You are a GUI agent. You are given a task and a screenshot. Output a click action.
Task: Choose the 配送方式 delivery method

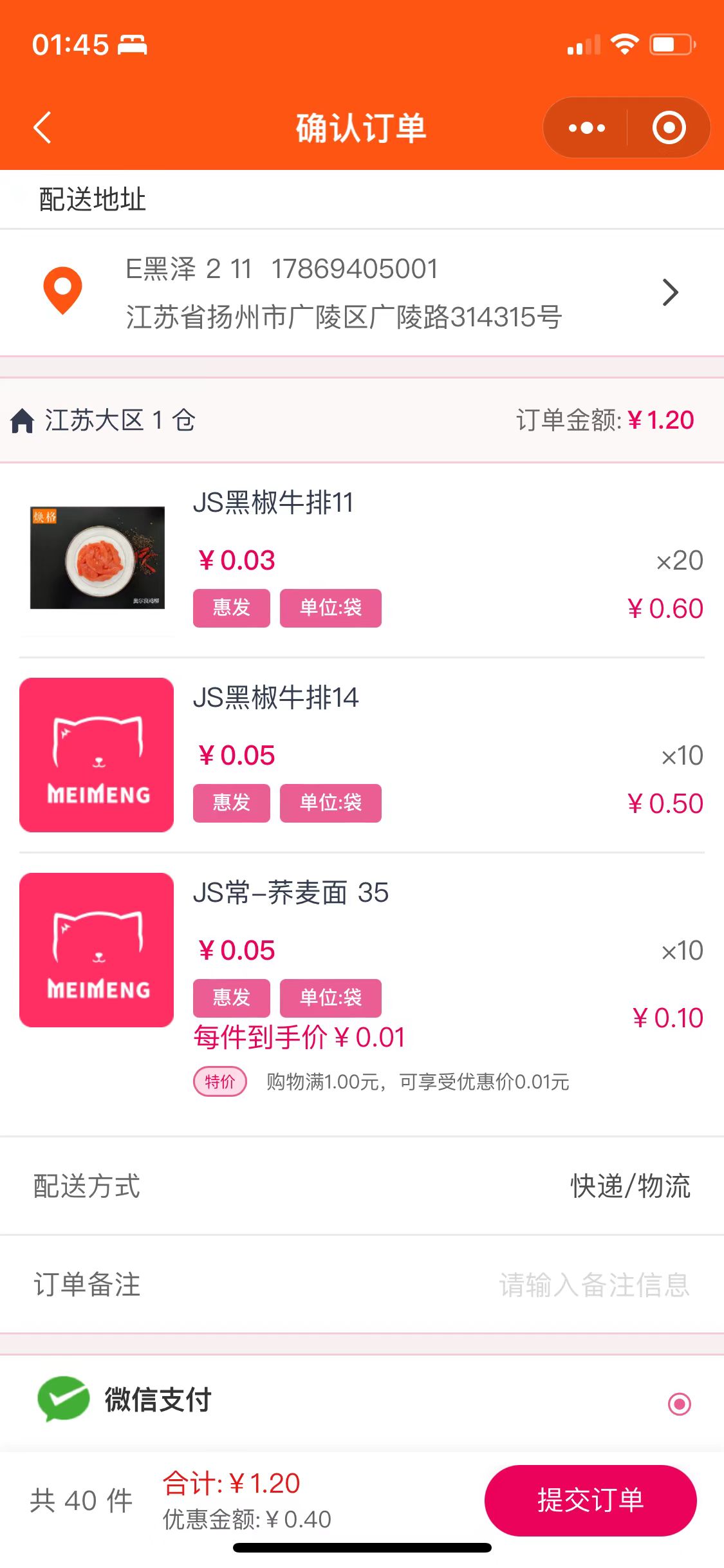(629, 1186)
